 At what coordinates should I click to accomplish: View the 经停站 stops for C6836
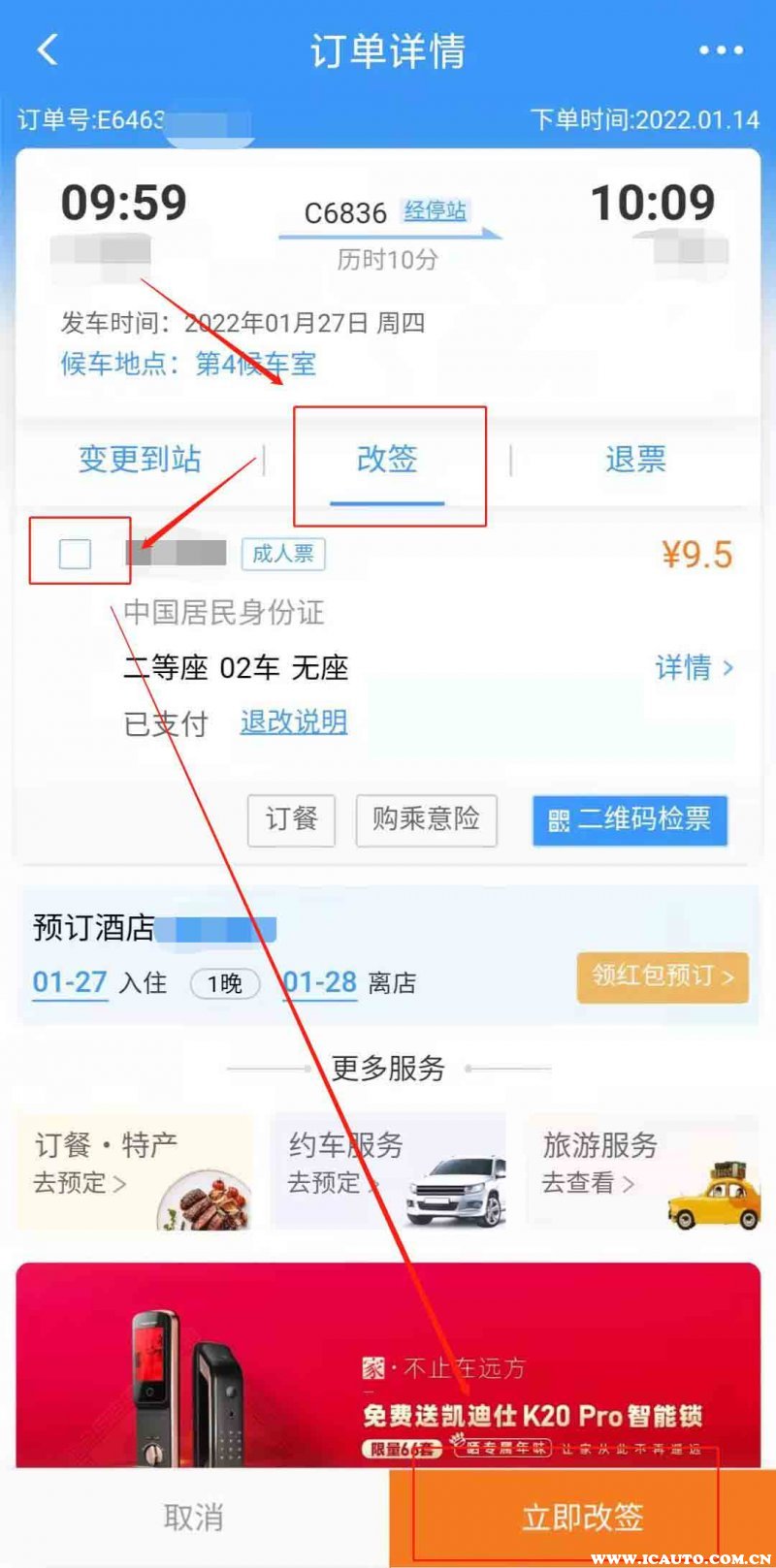(436, 210)
